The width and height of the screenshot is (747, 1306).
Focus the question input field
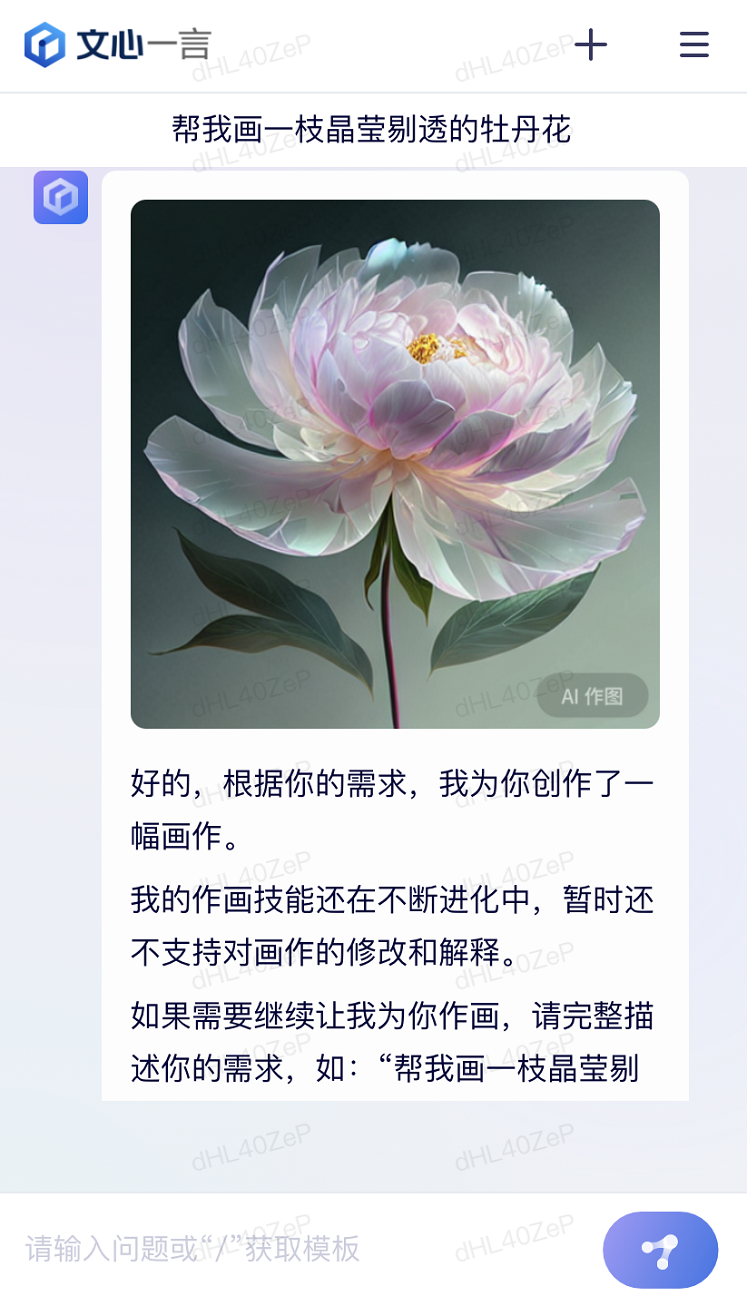[300, 1248]
